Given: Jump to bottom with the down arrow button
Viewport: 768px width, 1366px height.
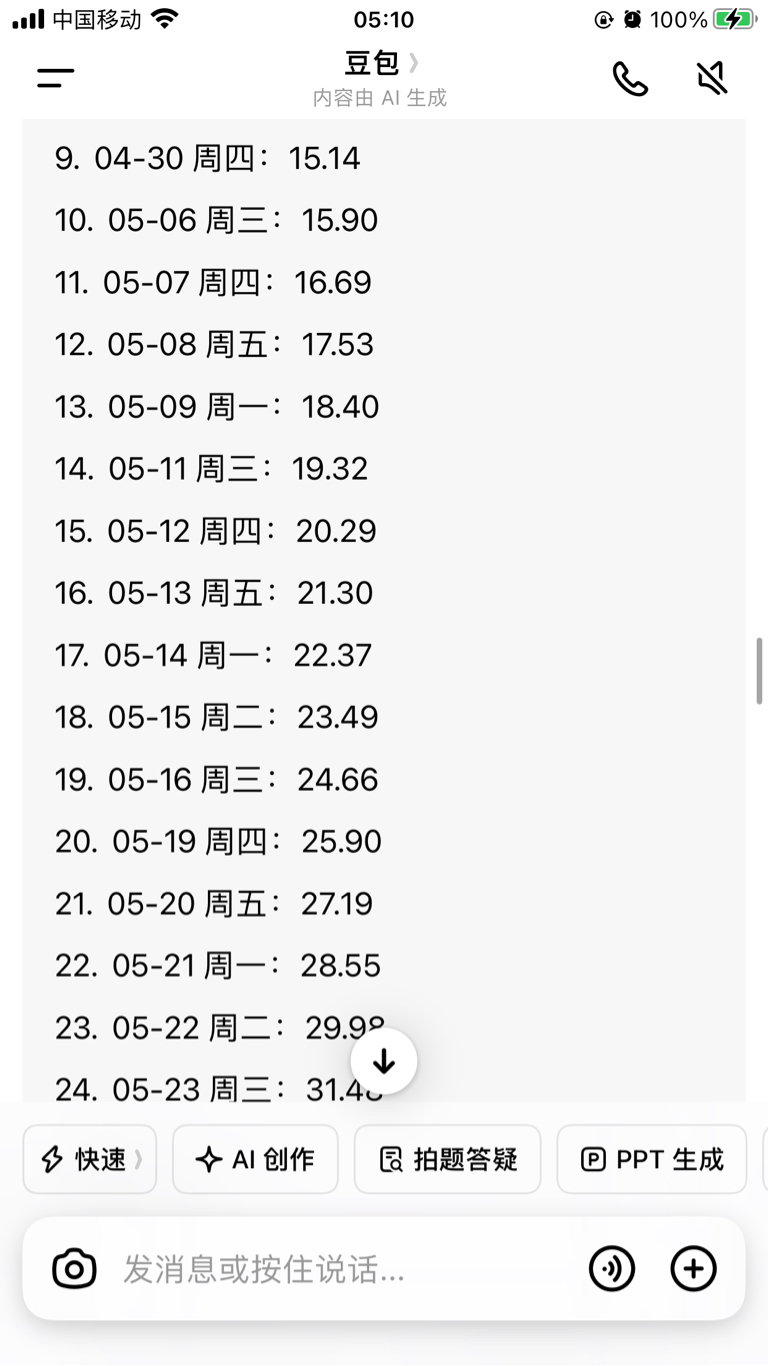Looking at the screenshot, I should click(x=384, y=1061).
